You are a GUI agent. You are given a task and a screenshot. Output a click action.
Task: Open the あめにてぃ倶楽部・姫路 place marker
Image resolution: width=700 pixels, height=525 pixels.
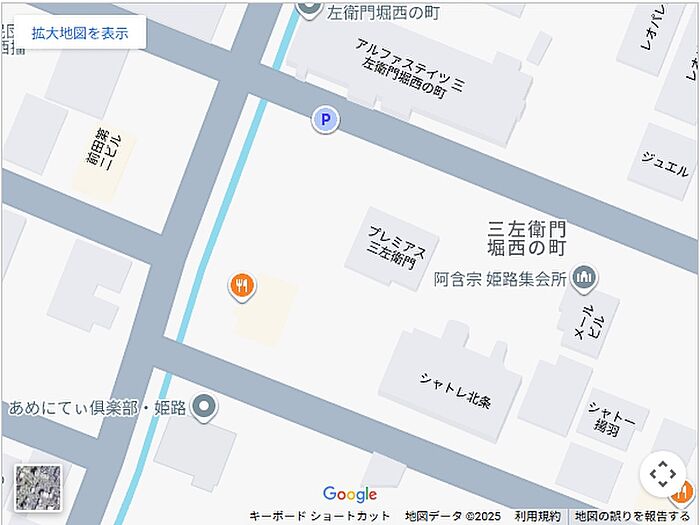point(205,407)
